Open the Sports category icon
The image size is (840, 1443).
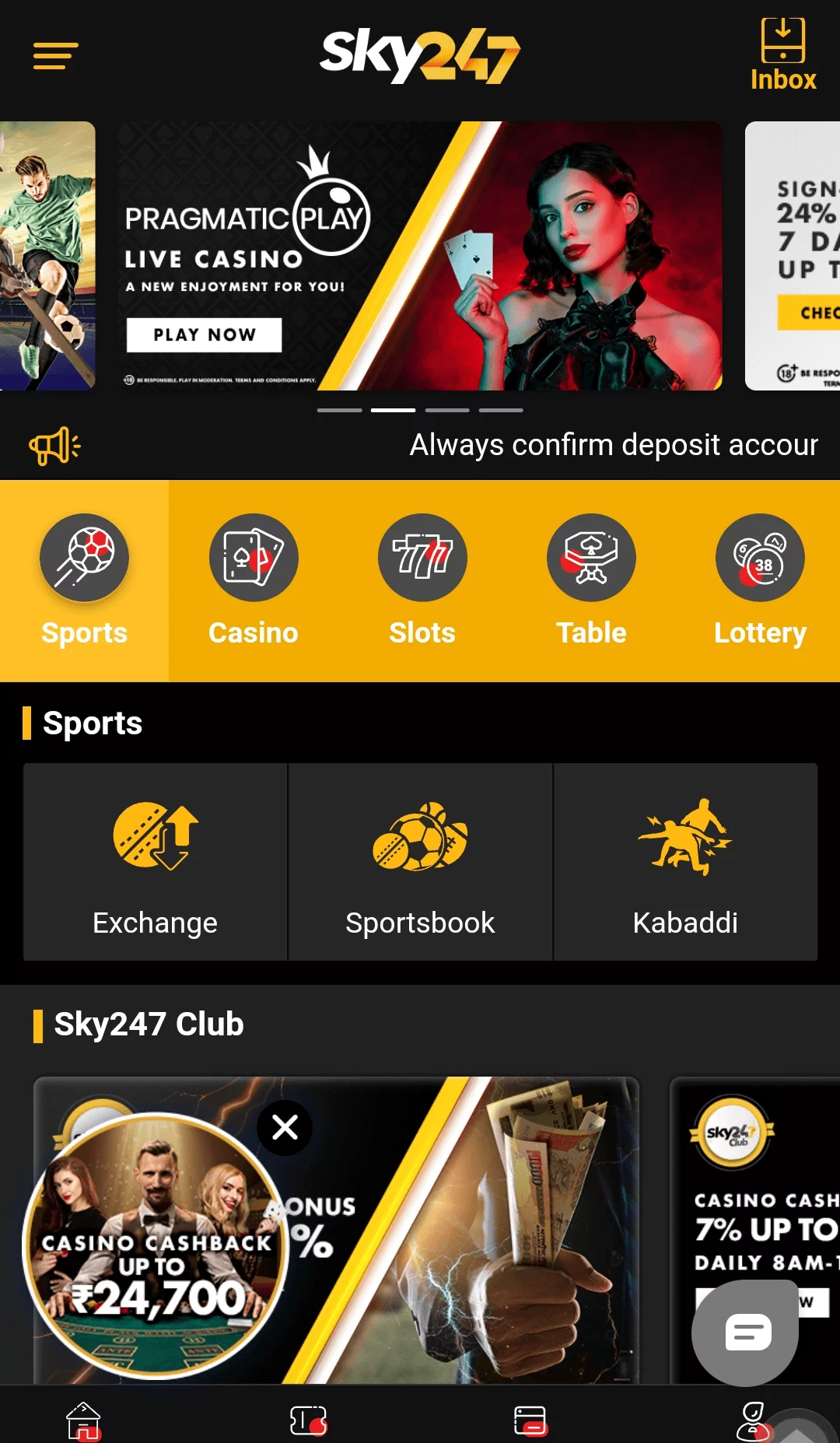click(84, 557)
